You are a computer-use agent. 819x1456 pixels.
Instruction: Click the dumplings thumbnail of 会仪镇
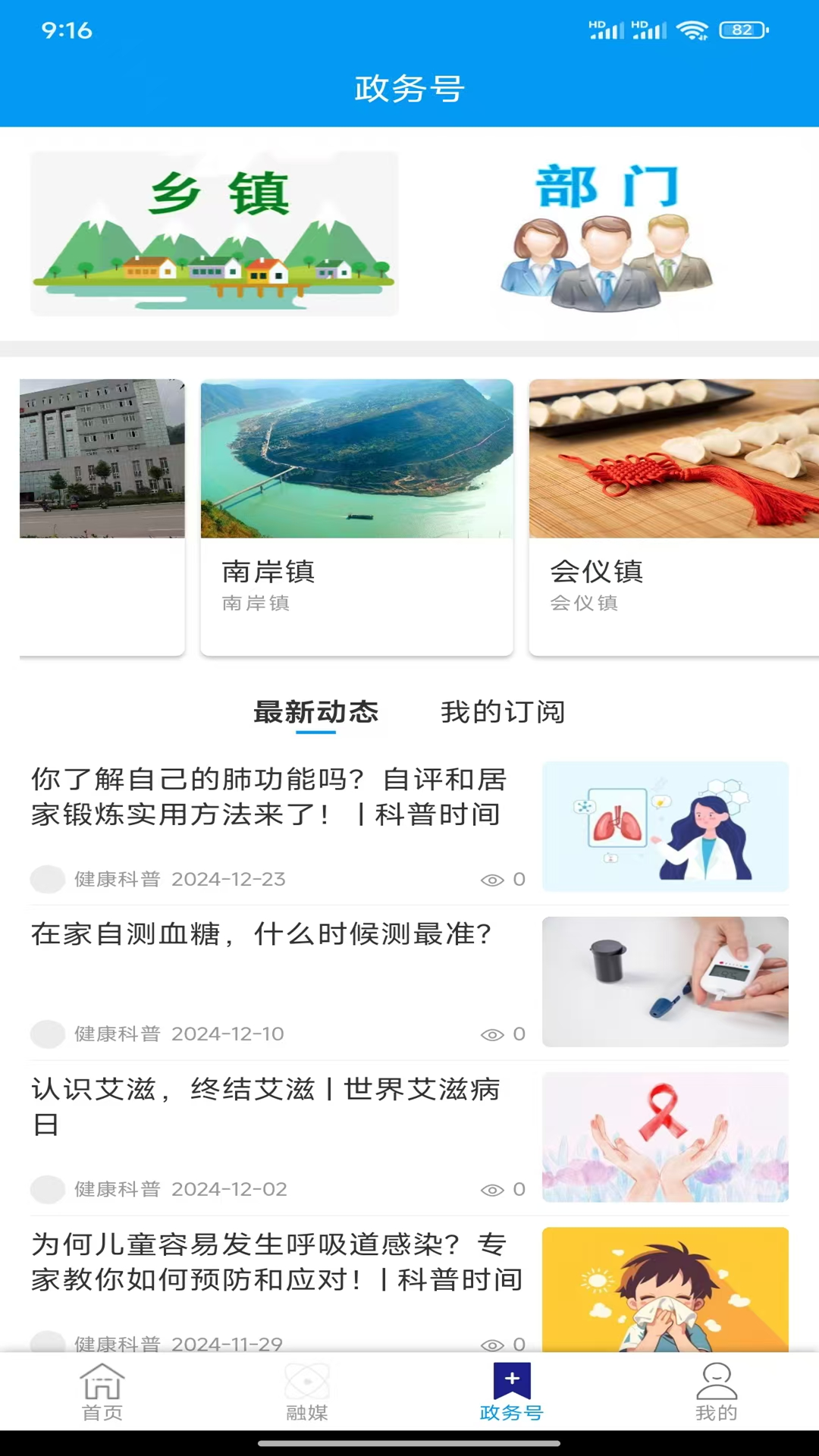(673, 458)
